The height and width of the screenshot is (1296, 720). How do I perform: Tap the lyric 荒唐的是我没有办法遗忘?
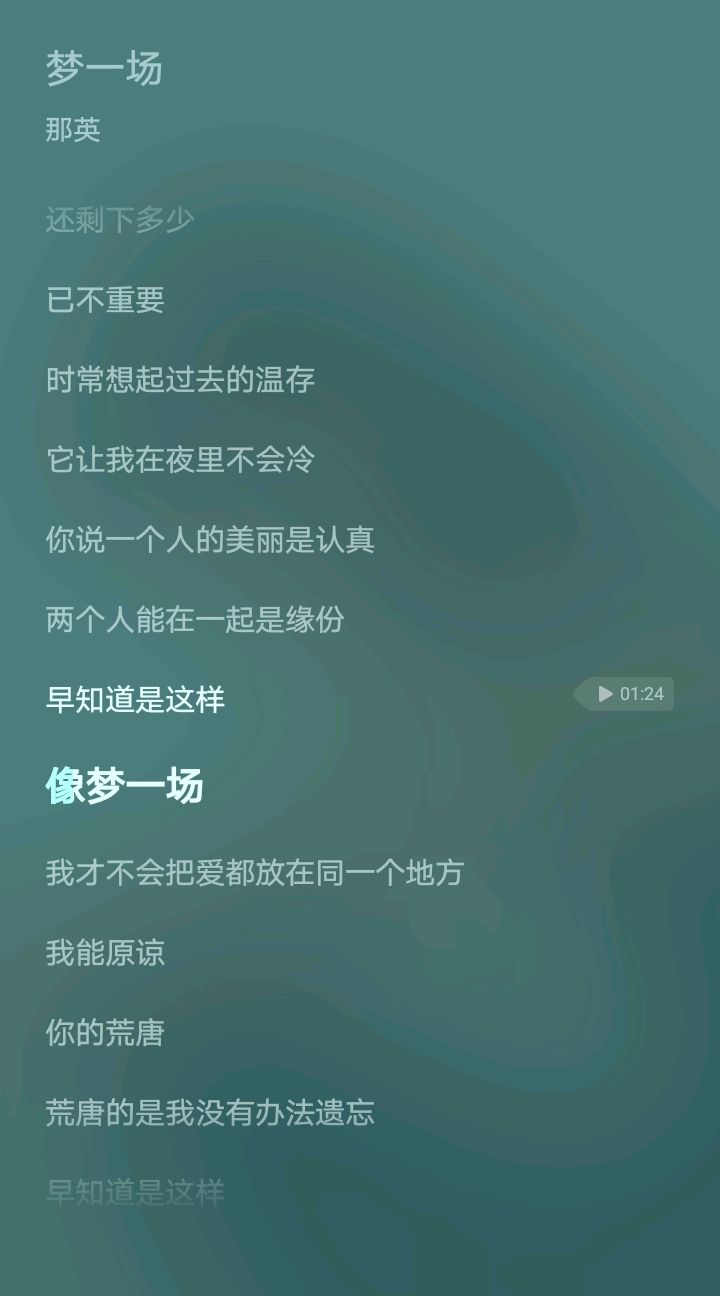(210, 1112)
